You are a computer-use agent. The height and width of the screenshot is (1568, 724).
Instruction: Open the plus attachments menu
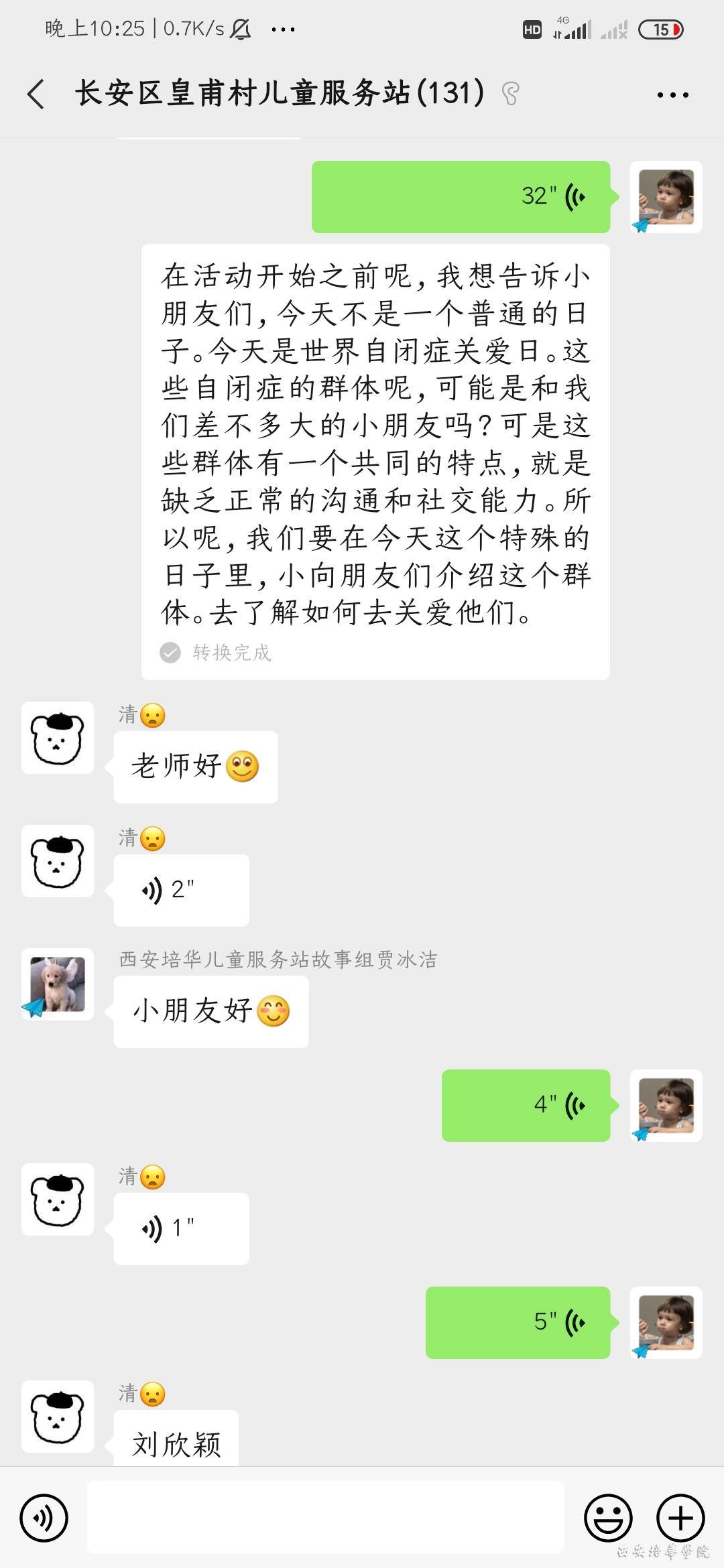680,1518
